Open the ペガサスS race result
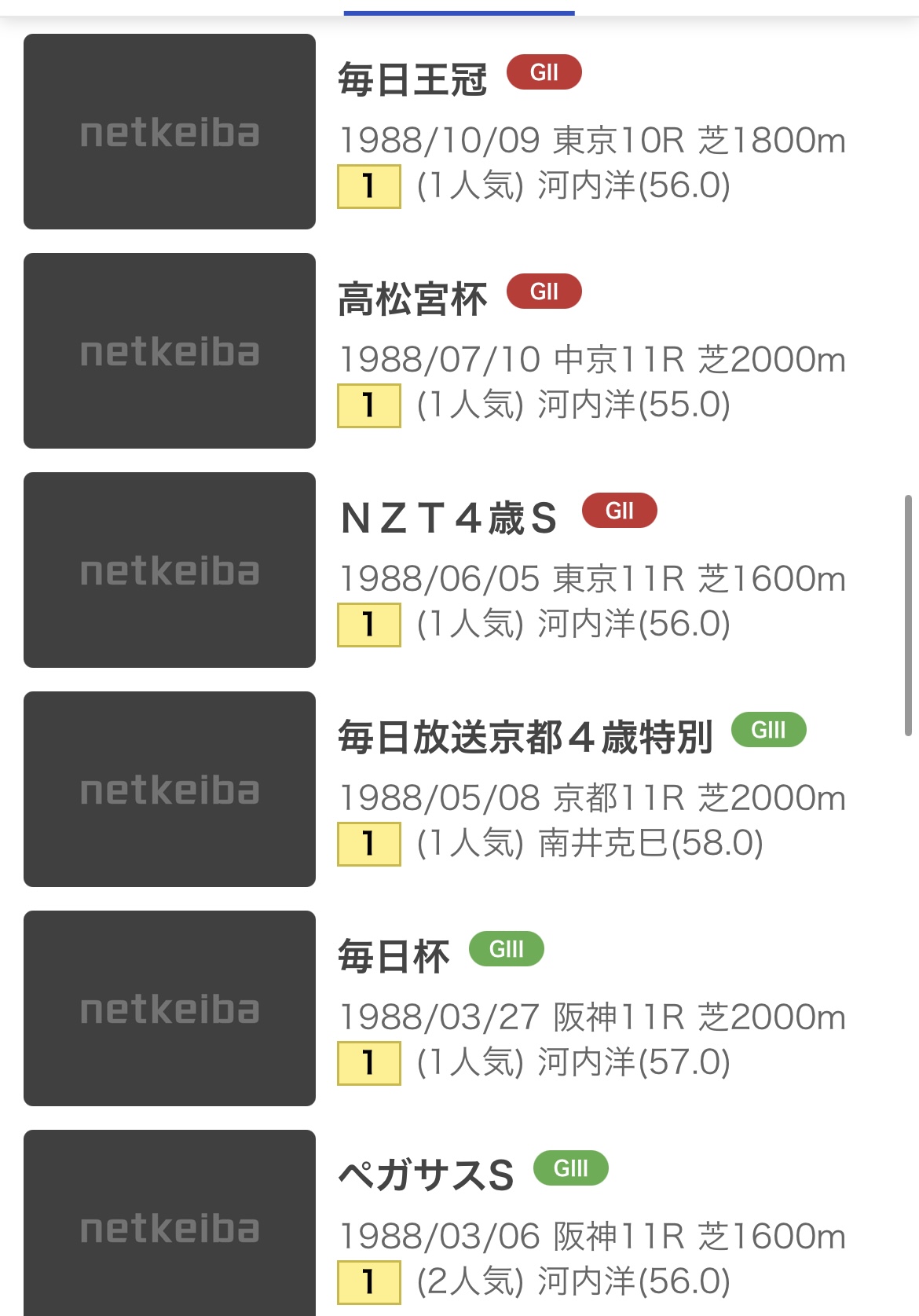The width and height of the screenshot is (919, 1316). click(426, 1176)
